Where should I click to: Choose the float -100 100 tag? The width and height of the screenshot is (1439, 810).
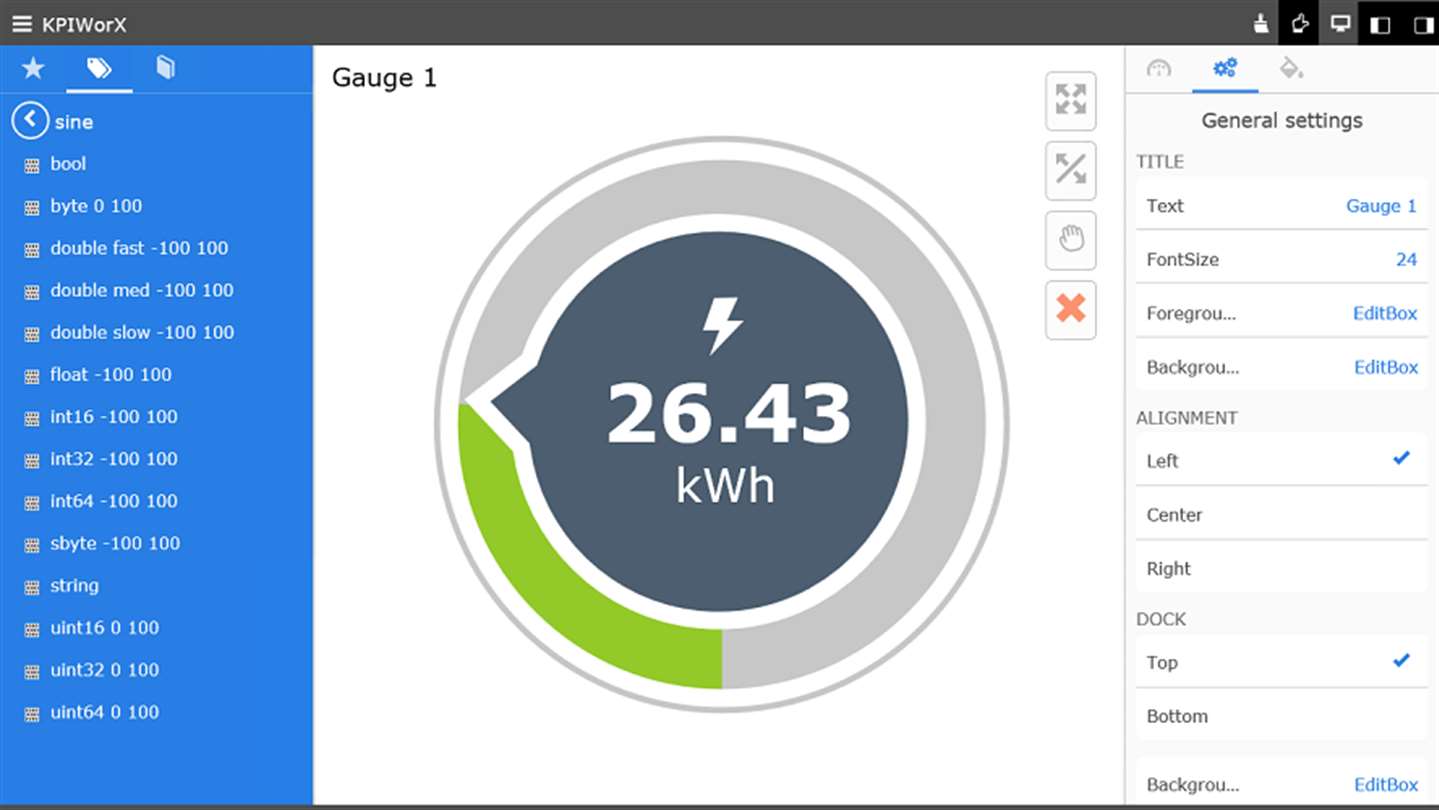coord(111,375)
